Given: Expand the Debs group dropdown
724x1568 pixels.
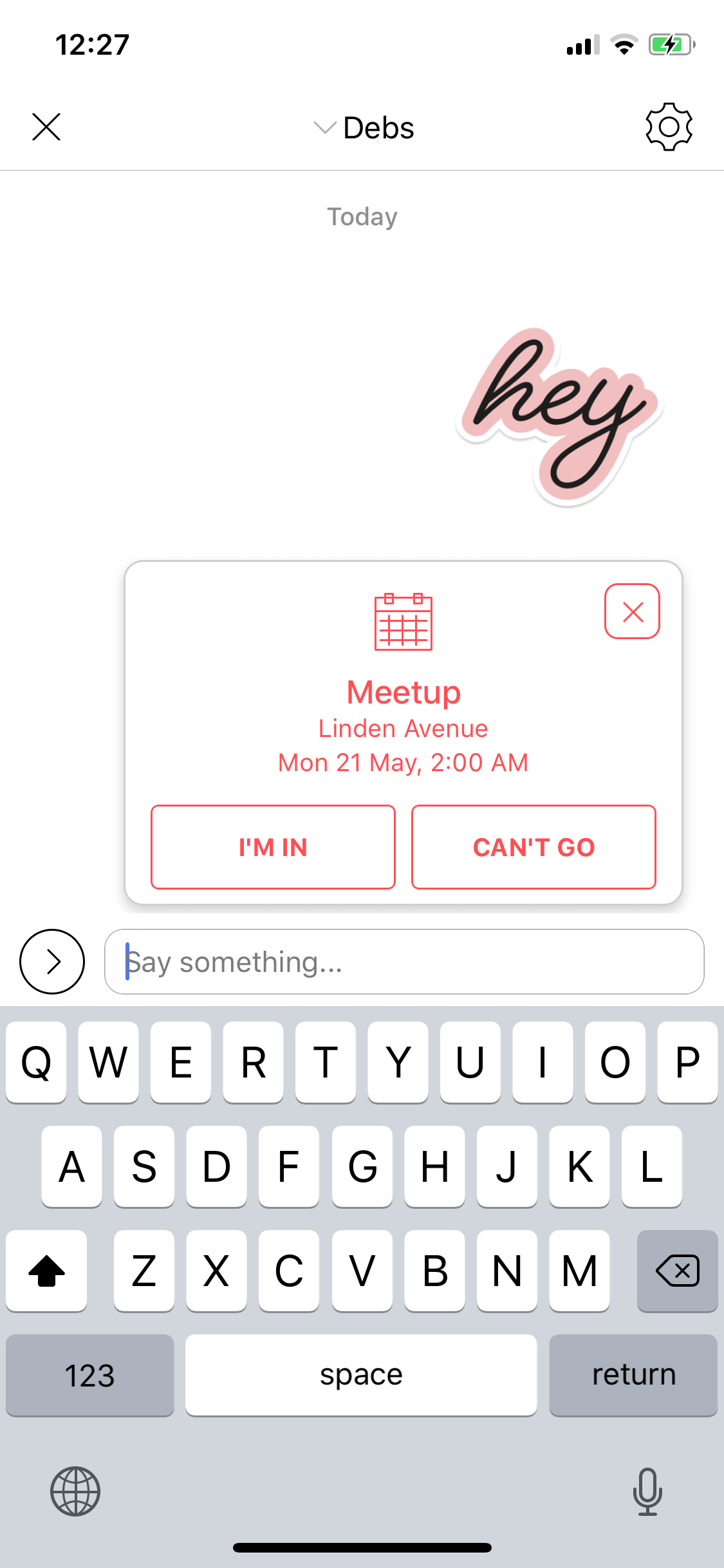Looking at the screenshot, I should (x=364, y=127).
